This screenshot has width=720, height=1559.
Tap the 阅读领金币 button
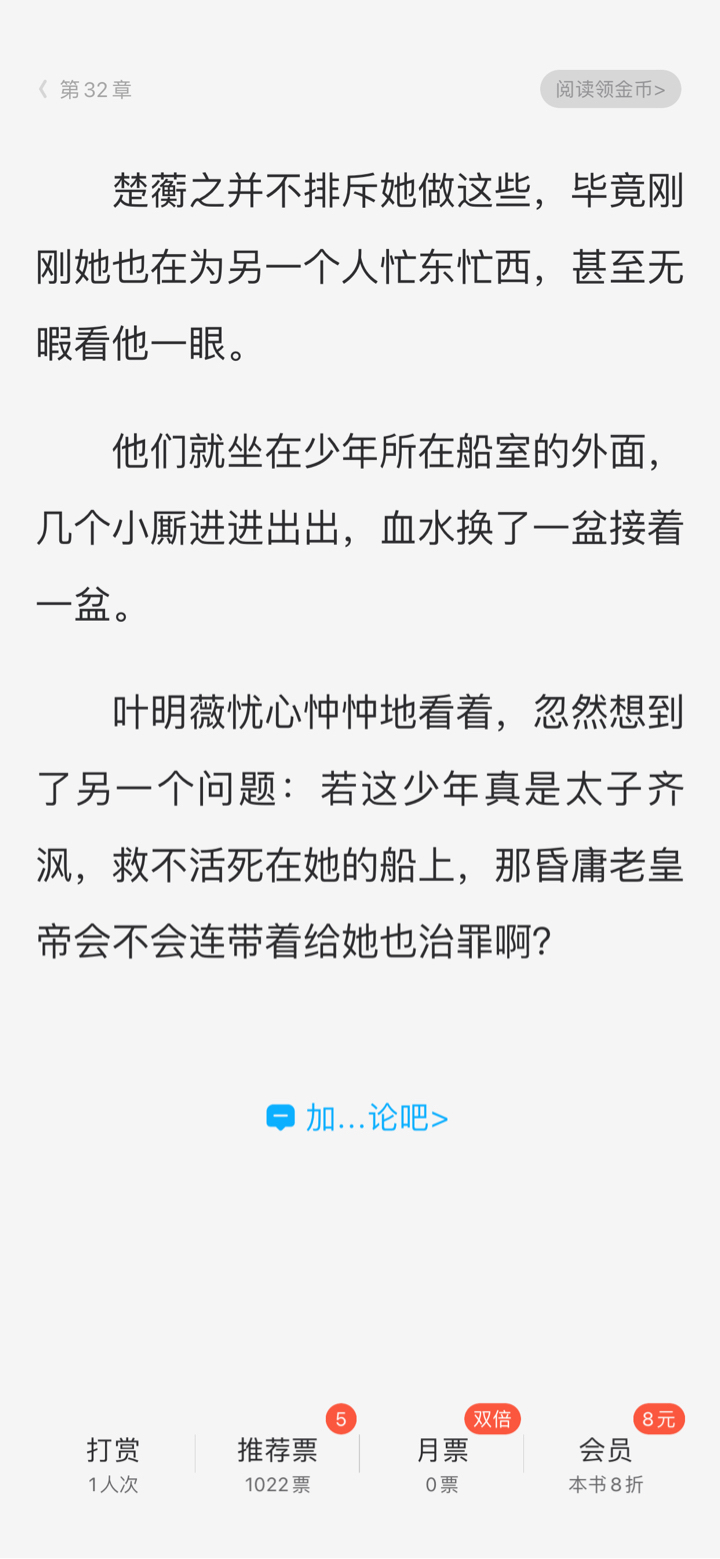coord(610,89)
